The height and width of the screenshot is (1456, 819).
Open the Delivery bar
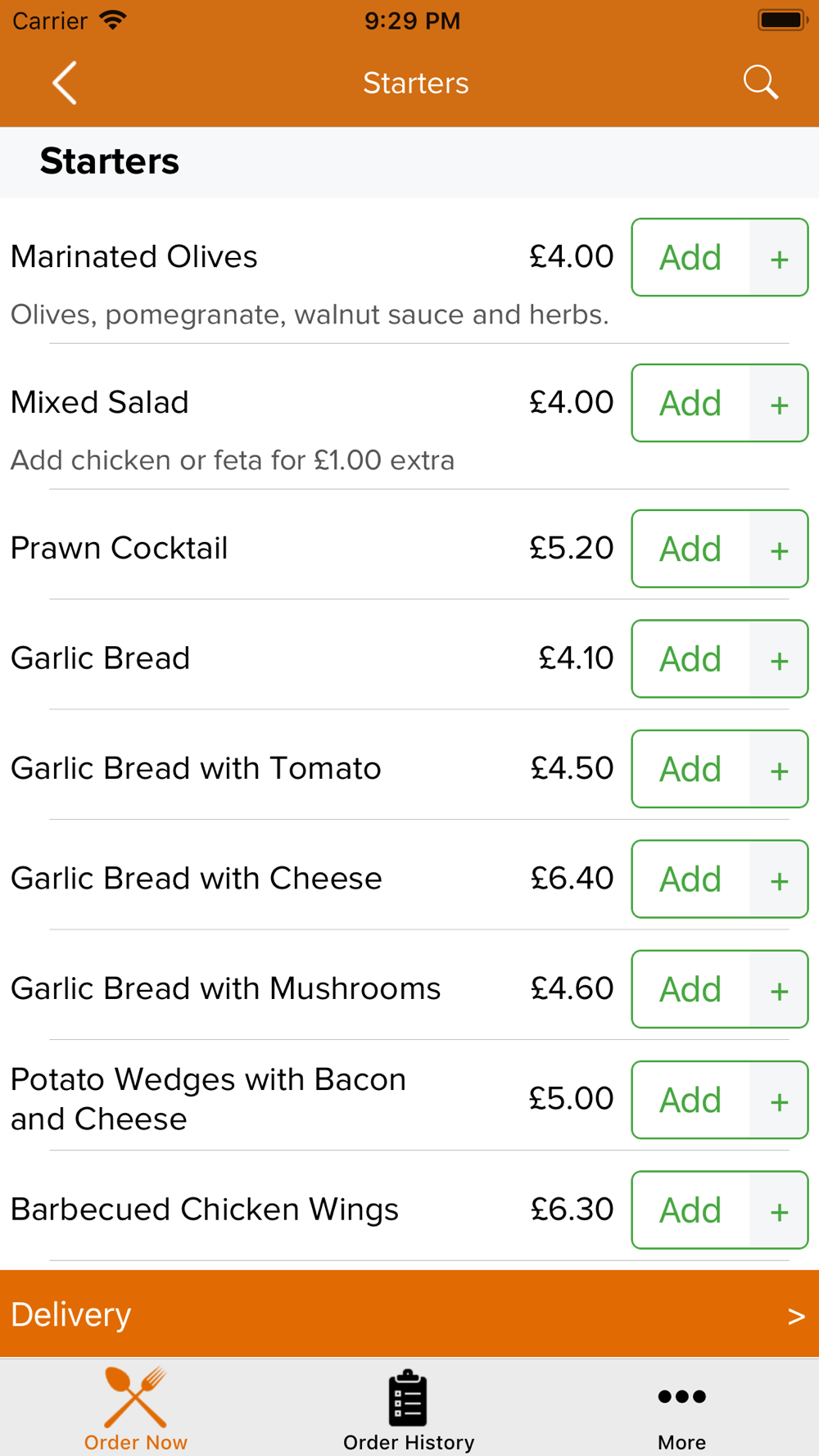(x=409, y=1314)
